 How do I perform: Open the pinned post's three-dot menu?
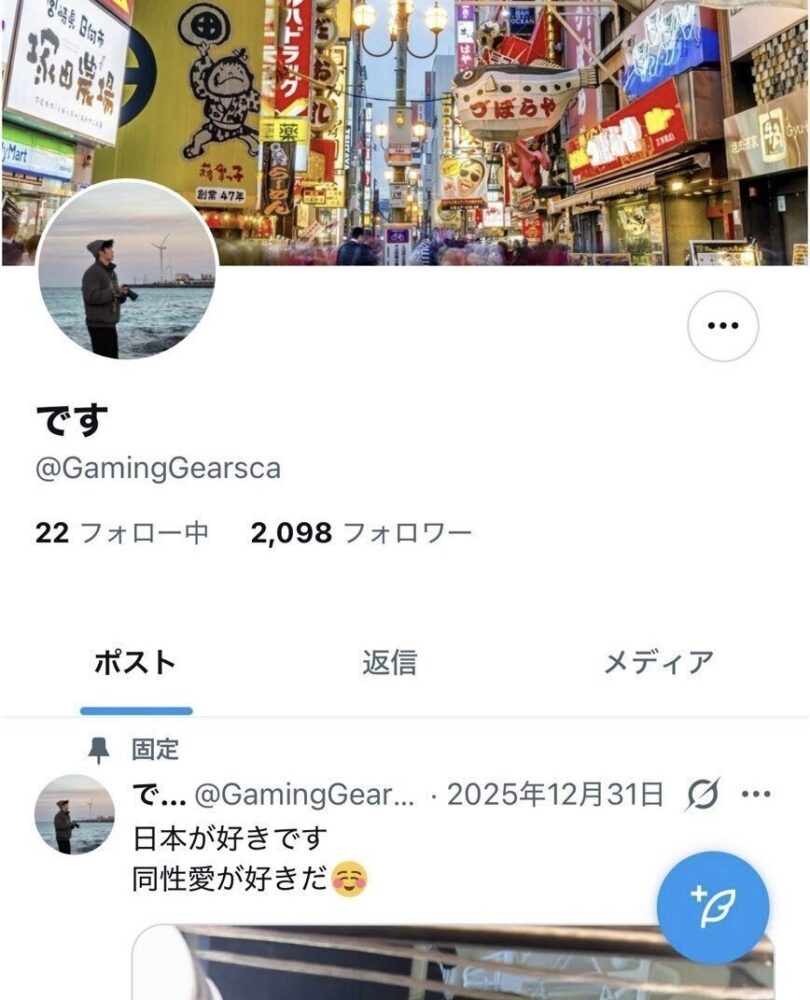pos(756,794)
